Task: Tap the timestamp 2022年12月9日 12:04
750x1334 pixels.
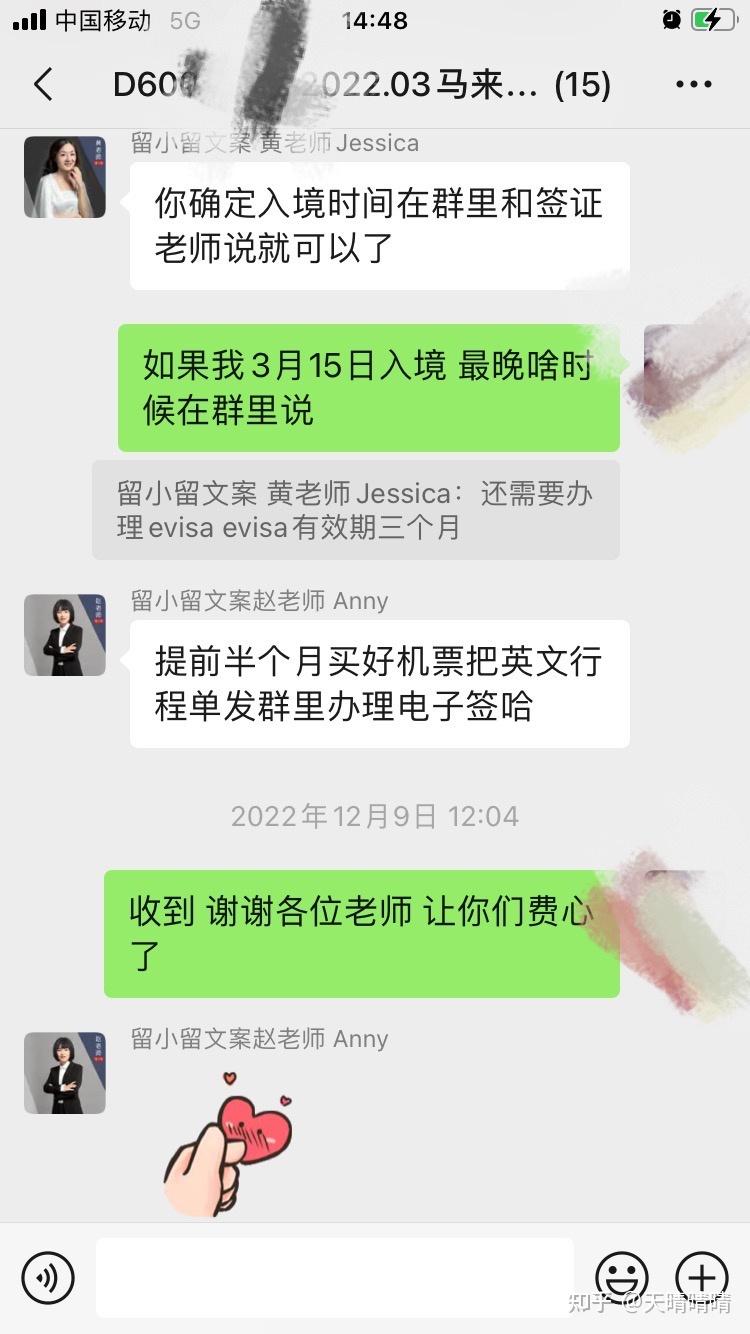Action: pos(375,817)
